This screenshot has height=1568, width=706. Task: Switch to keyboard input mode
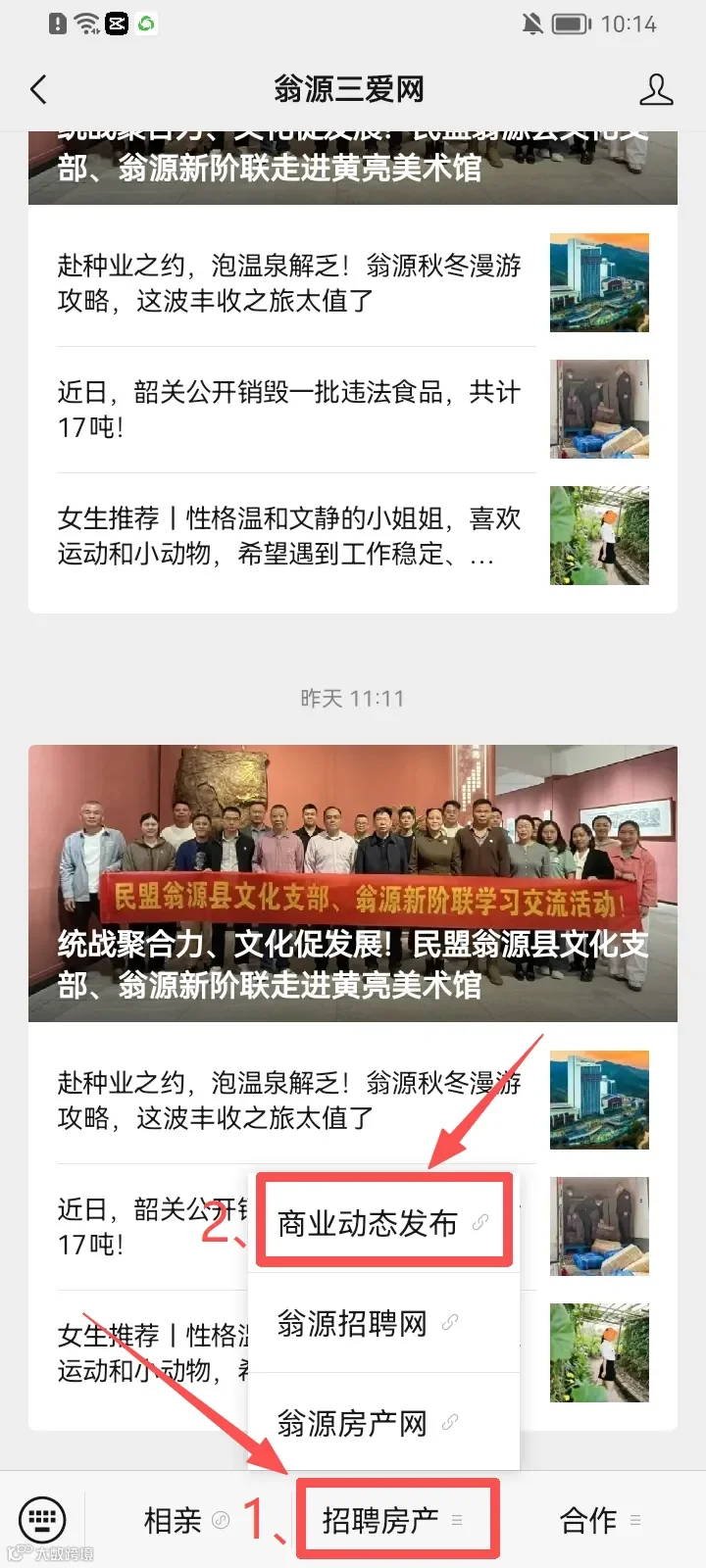42,1520
